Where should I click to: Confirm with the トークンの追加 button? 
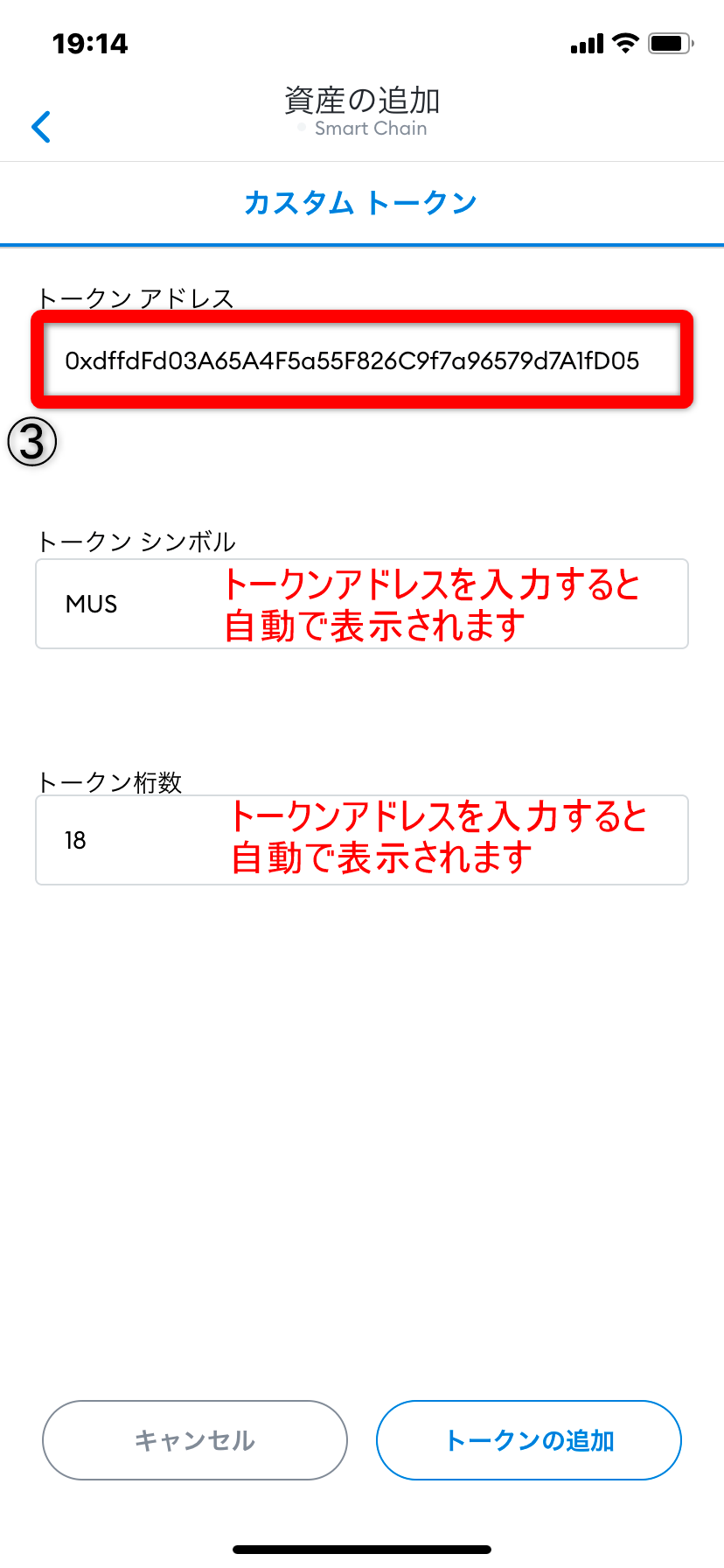tap(528, 1440)
